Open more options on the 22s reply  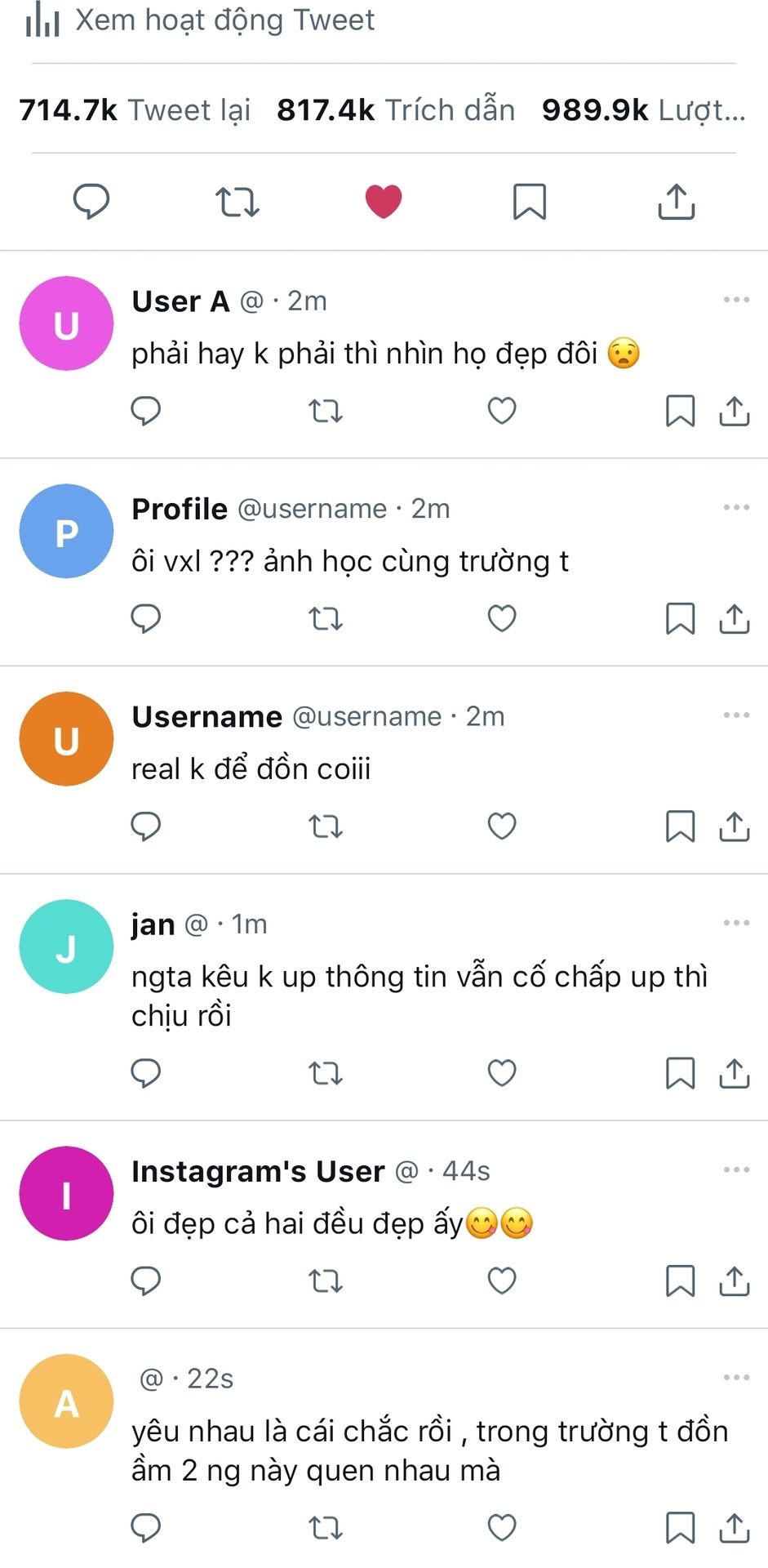(736, 1378)
